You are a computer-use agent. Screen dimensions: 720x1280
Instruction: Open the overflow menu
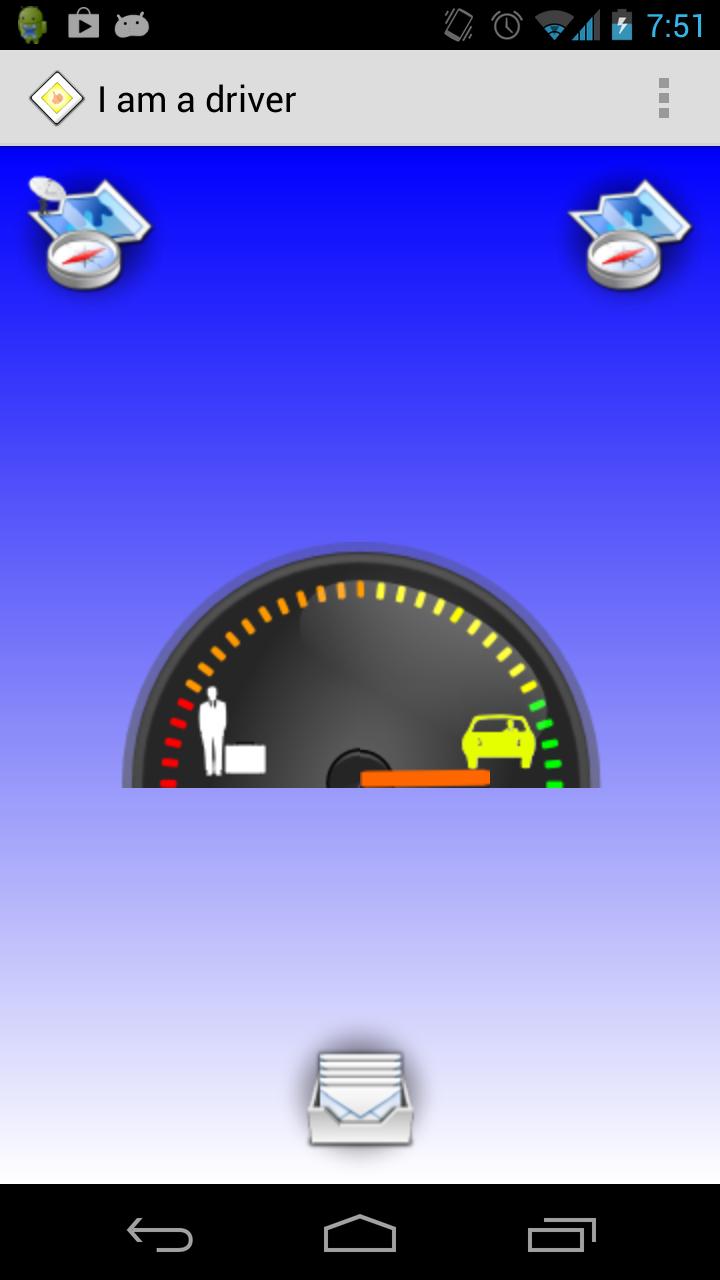click(x=663, y=98)
